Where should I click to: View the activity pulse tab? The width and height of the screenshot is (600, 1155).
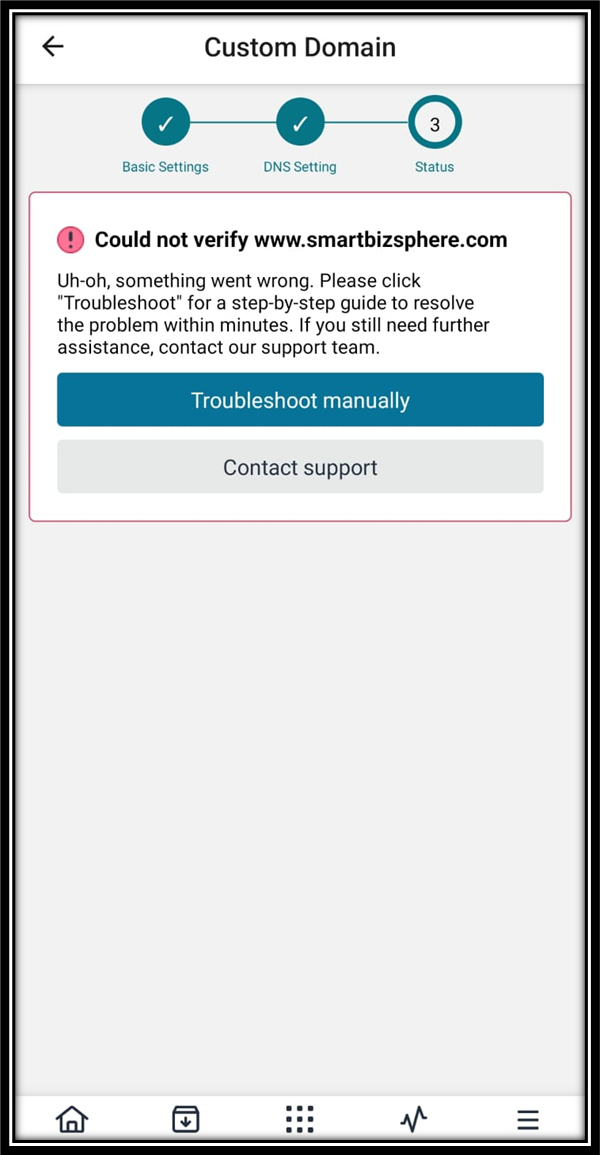tap(413, 1119)
